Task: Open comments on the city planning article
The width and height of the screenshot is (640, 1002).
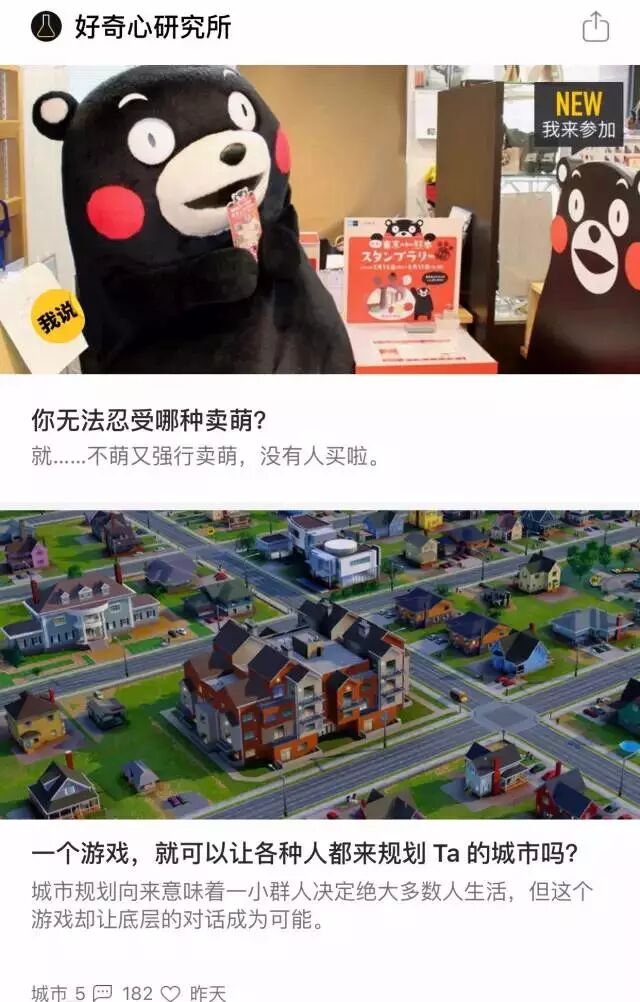Action: 103,992
